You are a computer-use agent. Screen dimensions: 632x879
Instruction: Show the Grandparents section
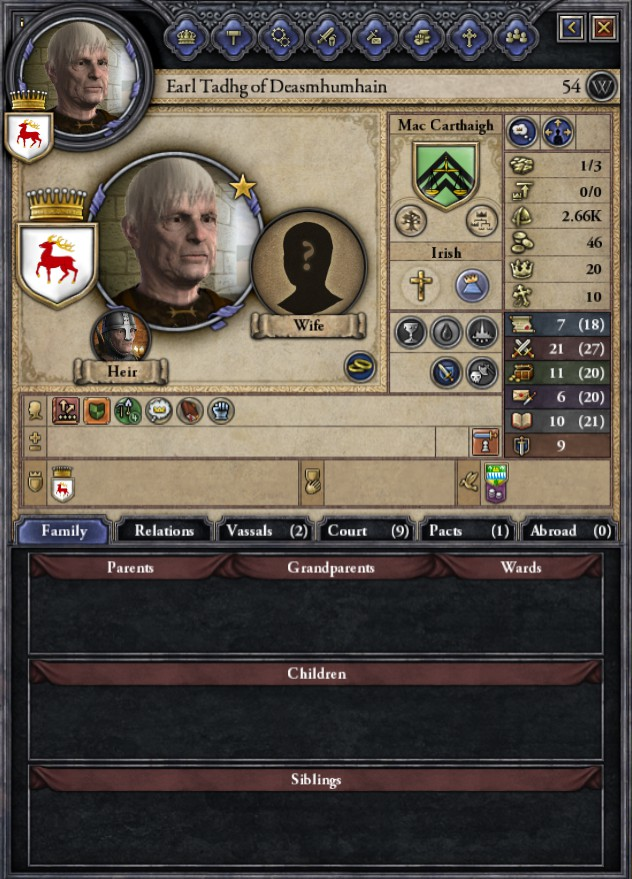click(x=330, y=567)
